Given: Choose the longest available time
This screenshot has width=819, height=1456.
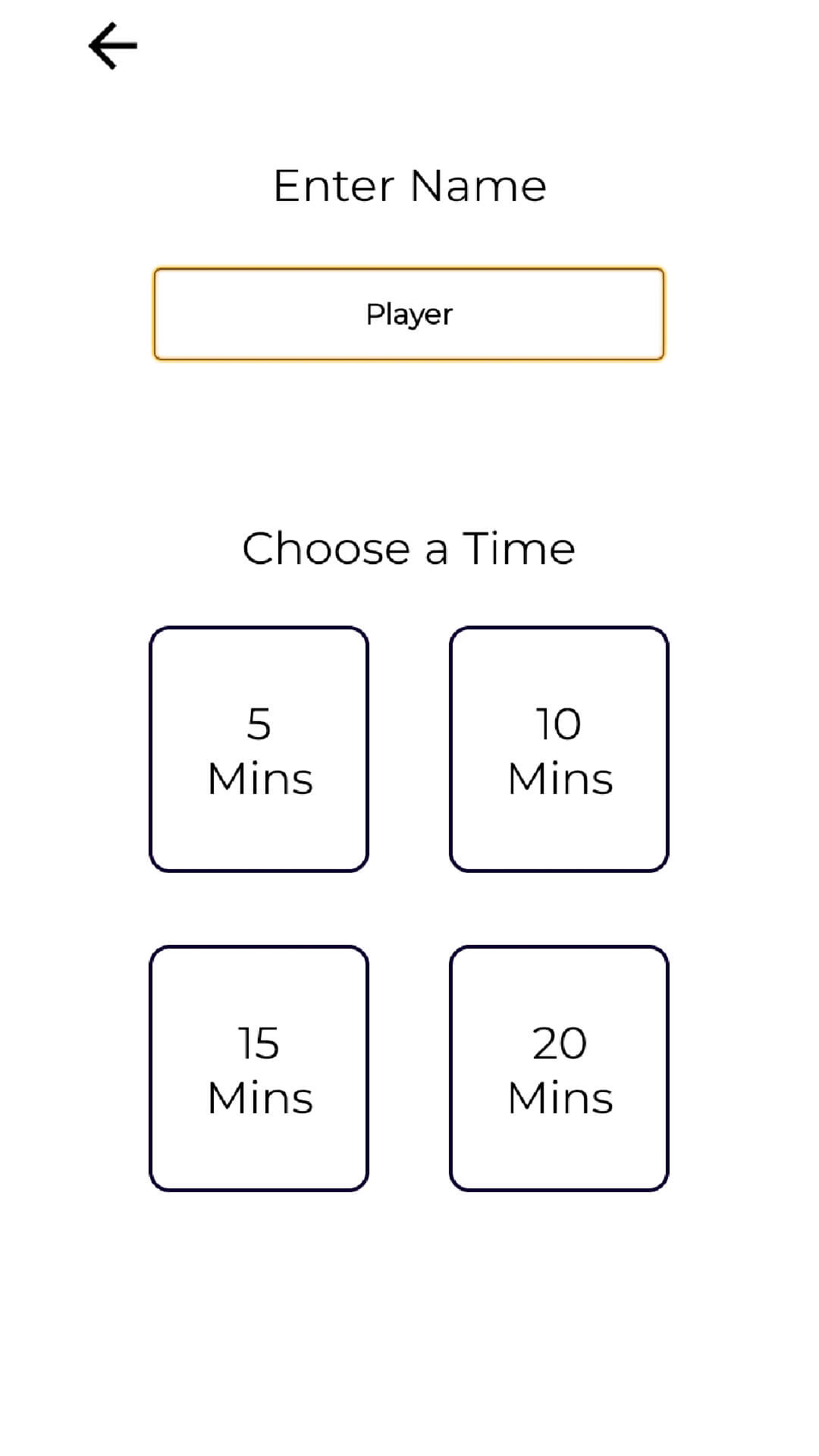Looking at the screenshot, I should pyautogui.click(x=560, y=1067).
